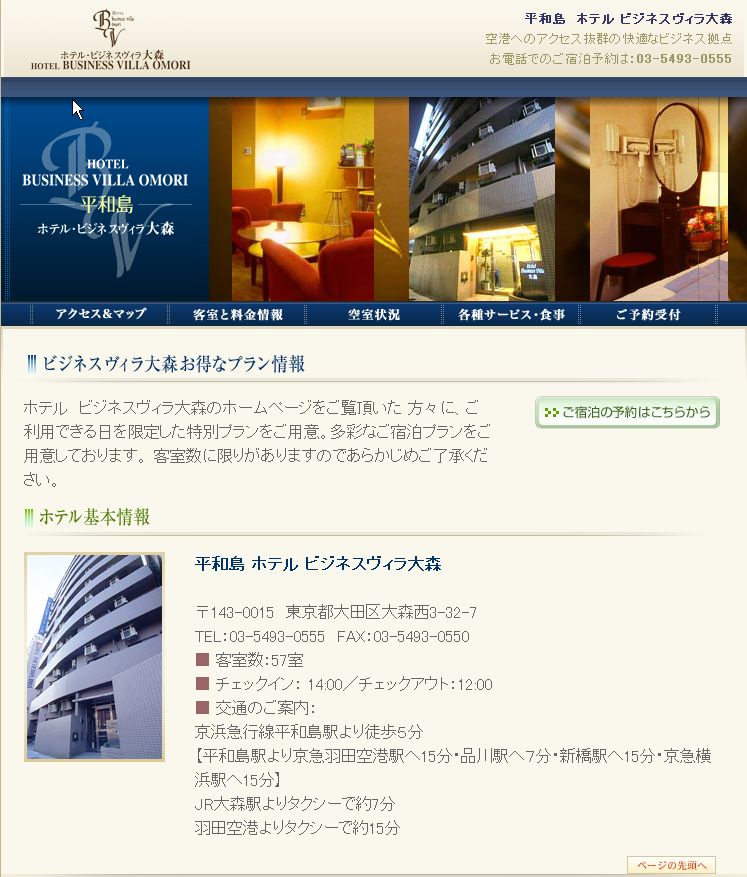Open the Hotel Business Villa Omori header logo

click(110, 39)
